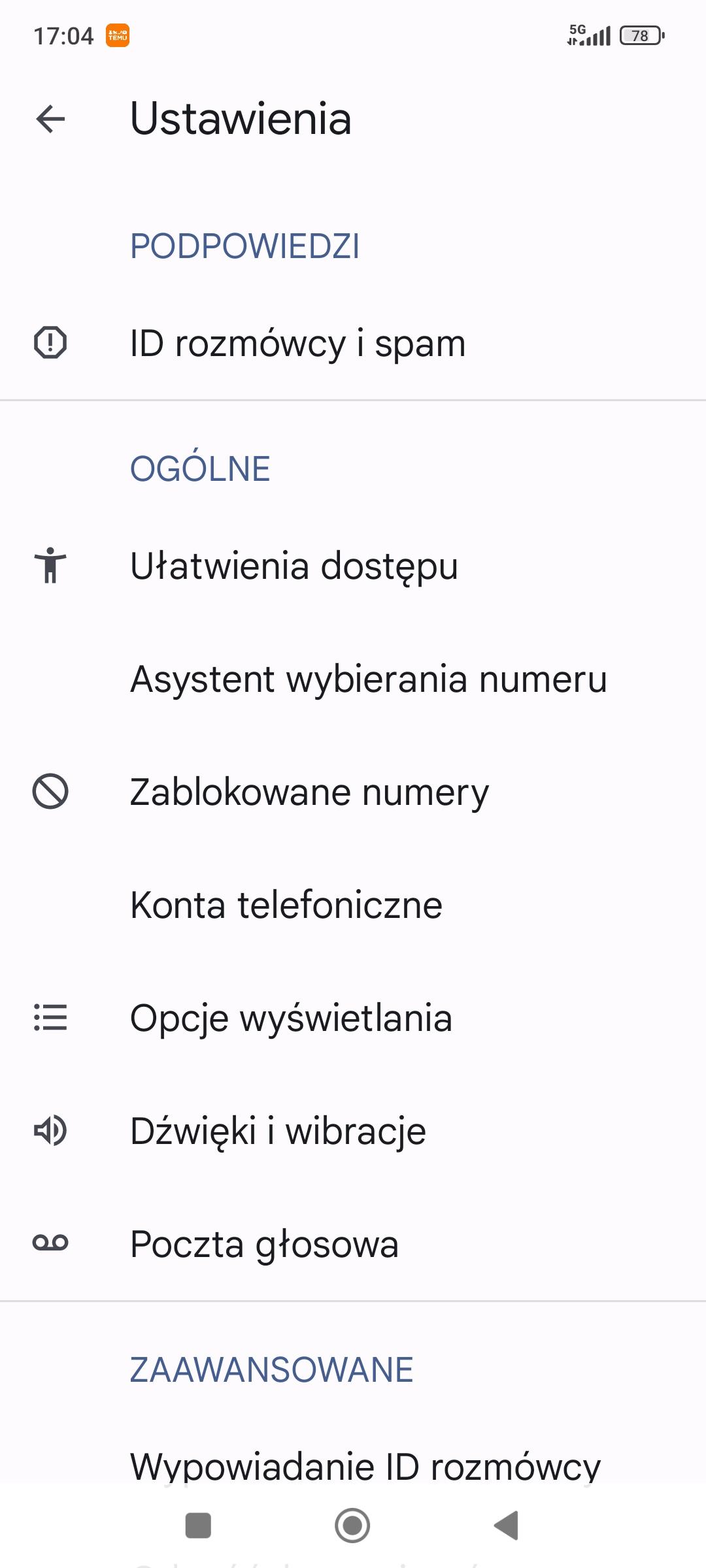The height and width of the screenshot is (1568, 706).
Task: Open Wypowiadanie ID rozmówcy
Action: tap(365, 1465)
